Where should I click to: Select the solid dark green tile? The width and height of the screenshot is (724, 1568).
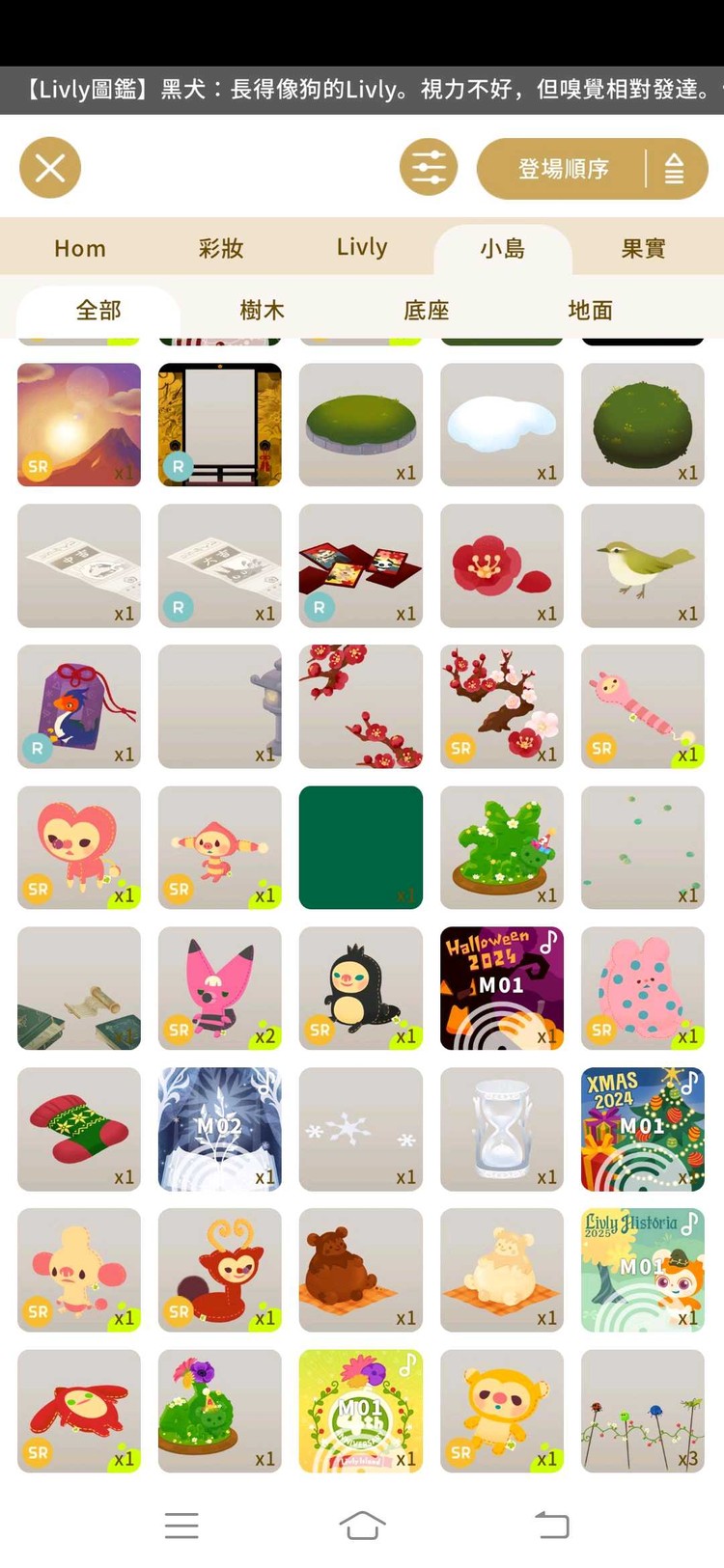pos(361,847)
